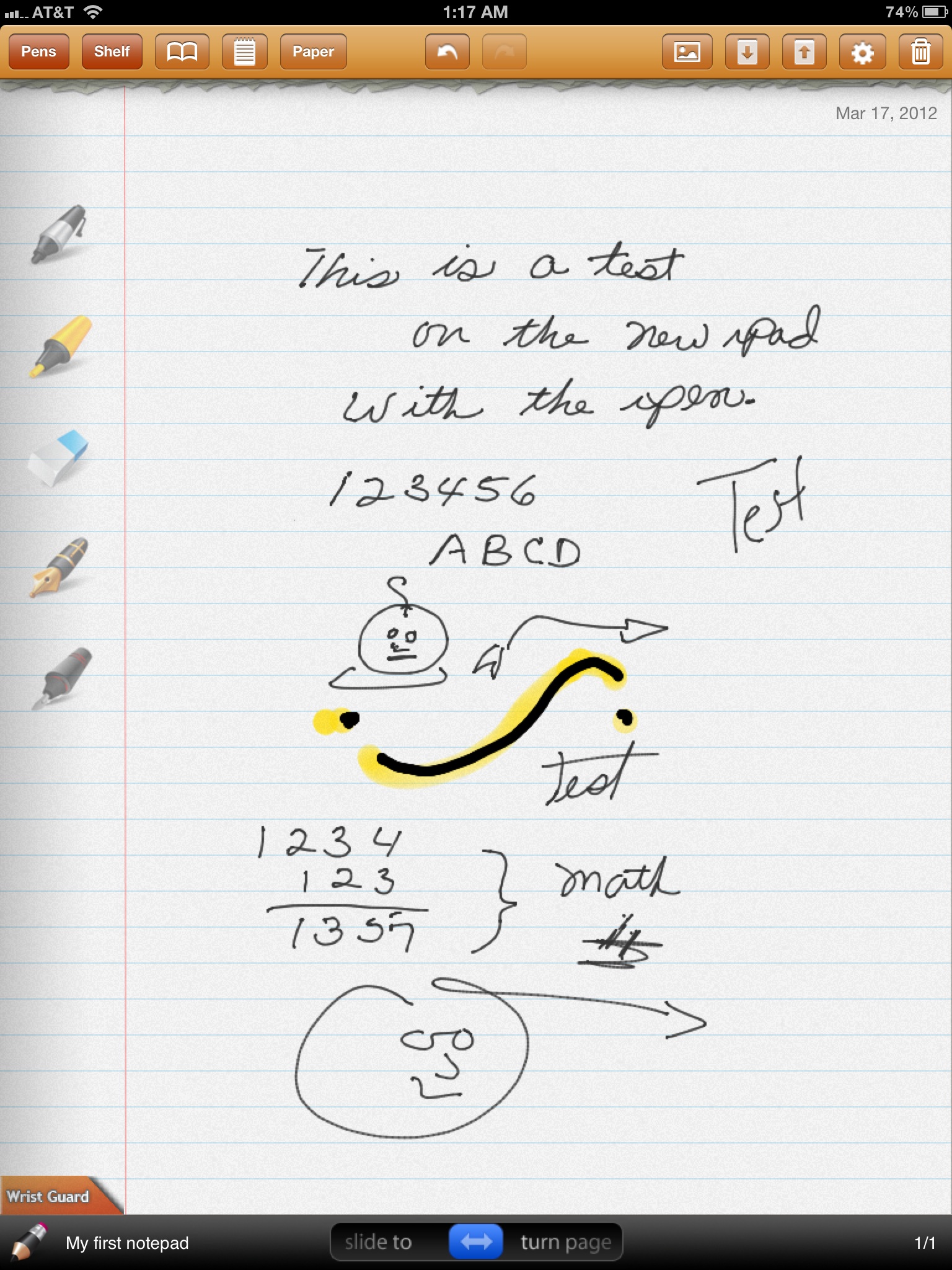The height and width of the screenshot is (1270, 952).
Task: Choose the dark ballpoint pen with red band
Action: click(61, 678)
